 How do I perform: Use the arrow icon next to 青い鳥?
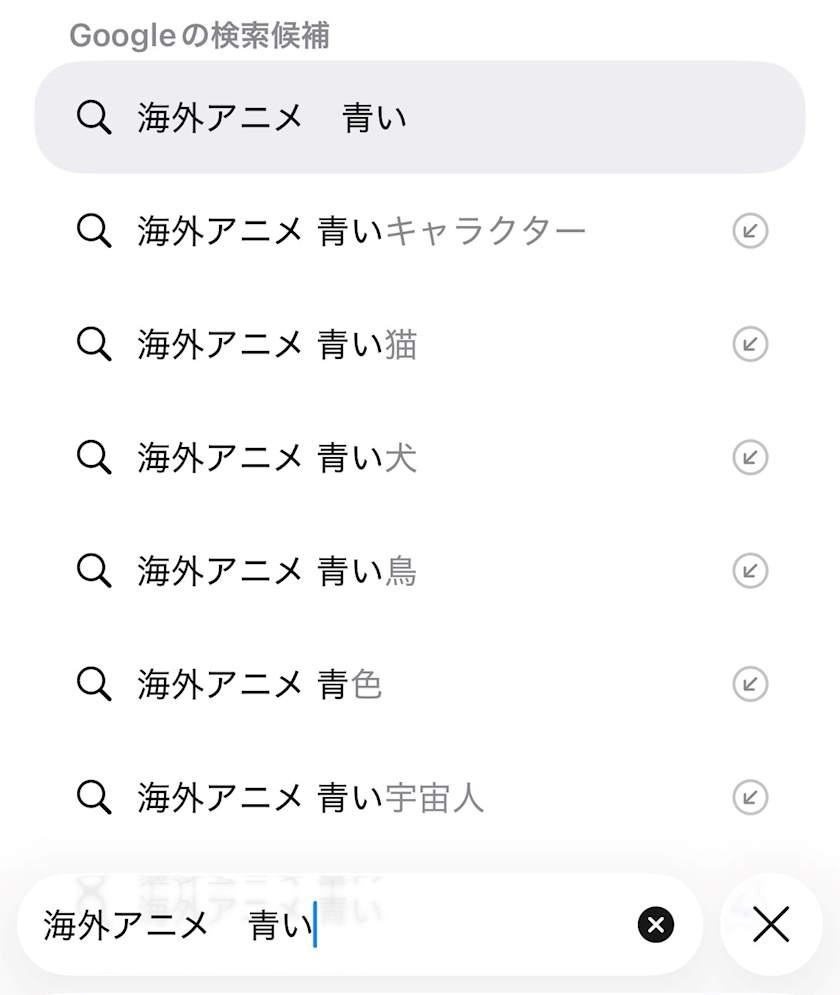pyautogui.click(x=751, y=570)
